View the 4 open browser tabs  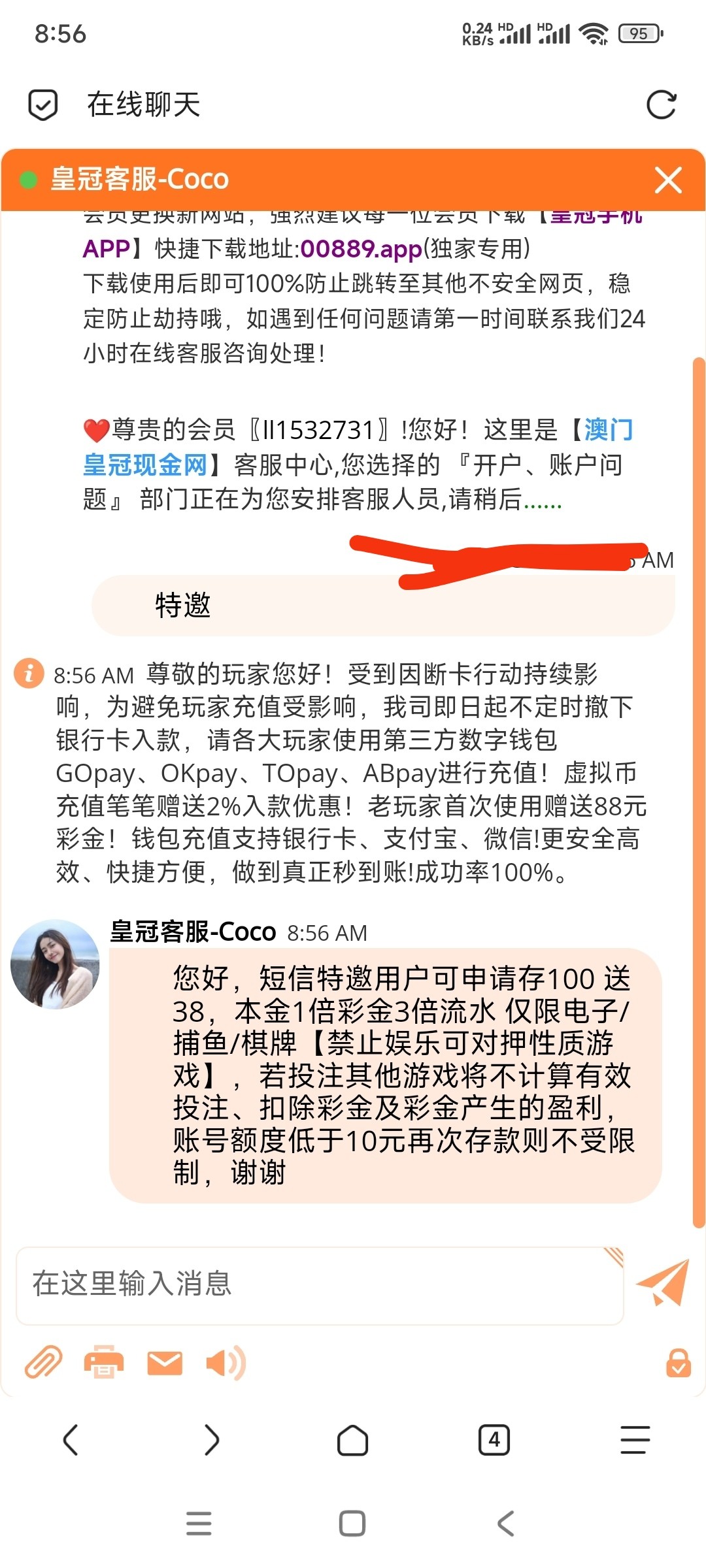point(494,1440)
